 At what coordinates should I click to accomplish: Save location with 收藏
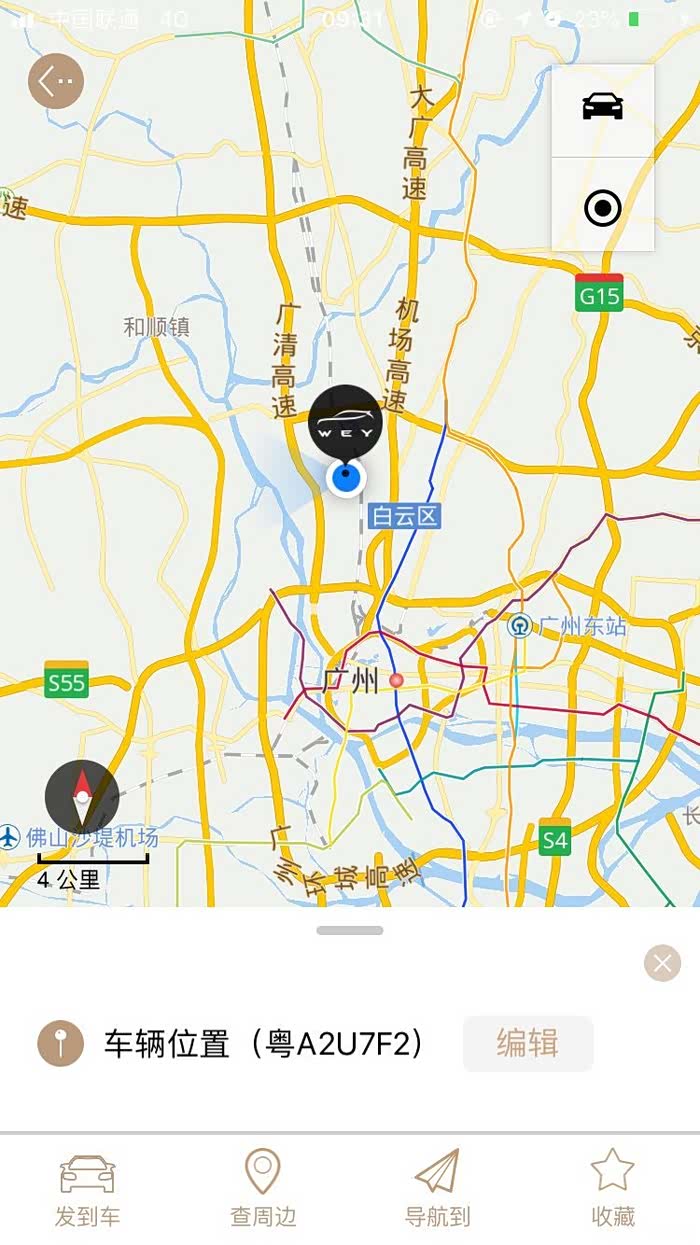pyautogui.click(x=613, y=1189)
